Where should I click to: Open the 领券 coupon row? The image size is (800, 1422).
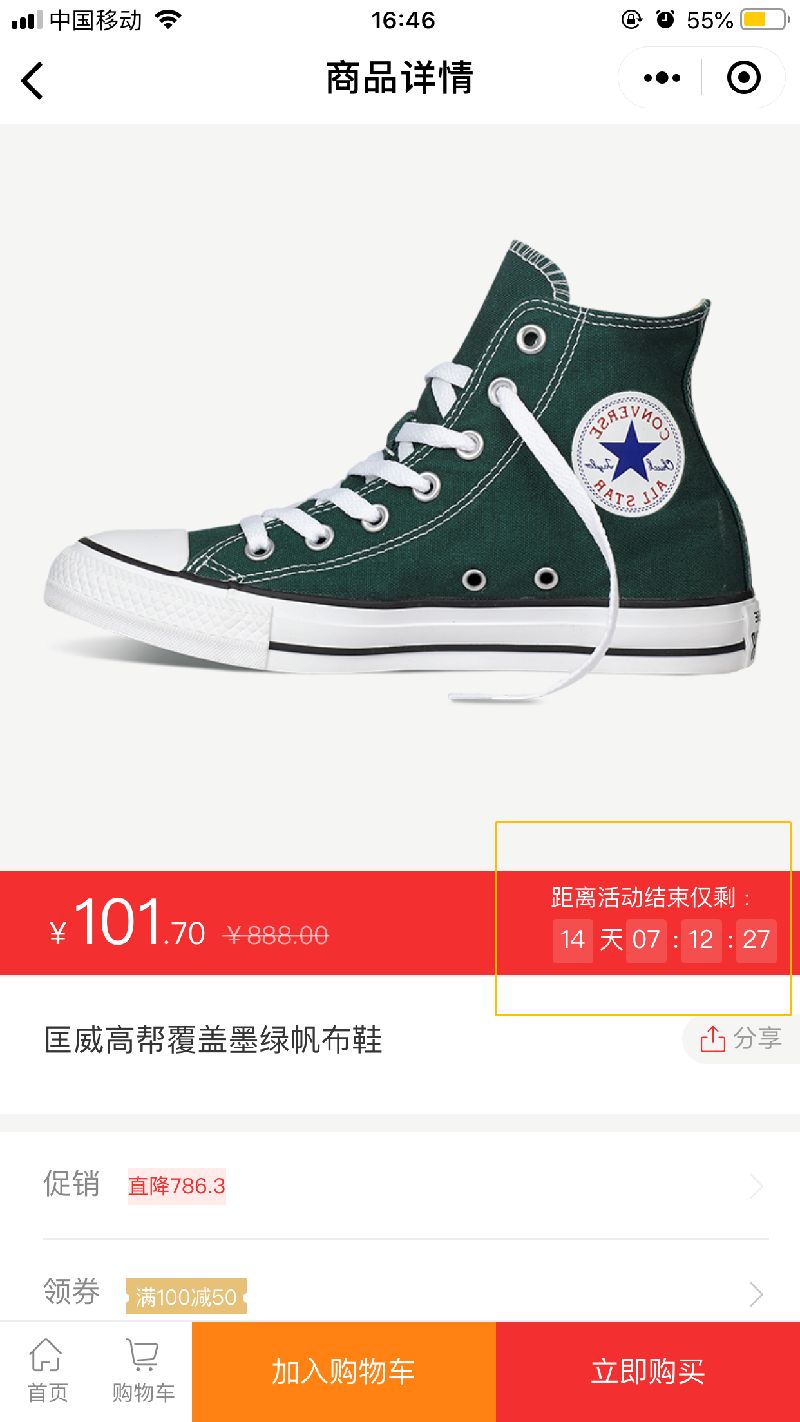tap(400, 1295)
